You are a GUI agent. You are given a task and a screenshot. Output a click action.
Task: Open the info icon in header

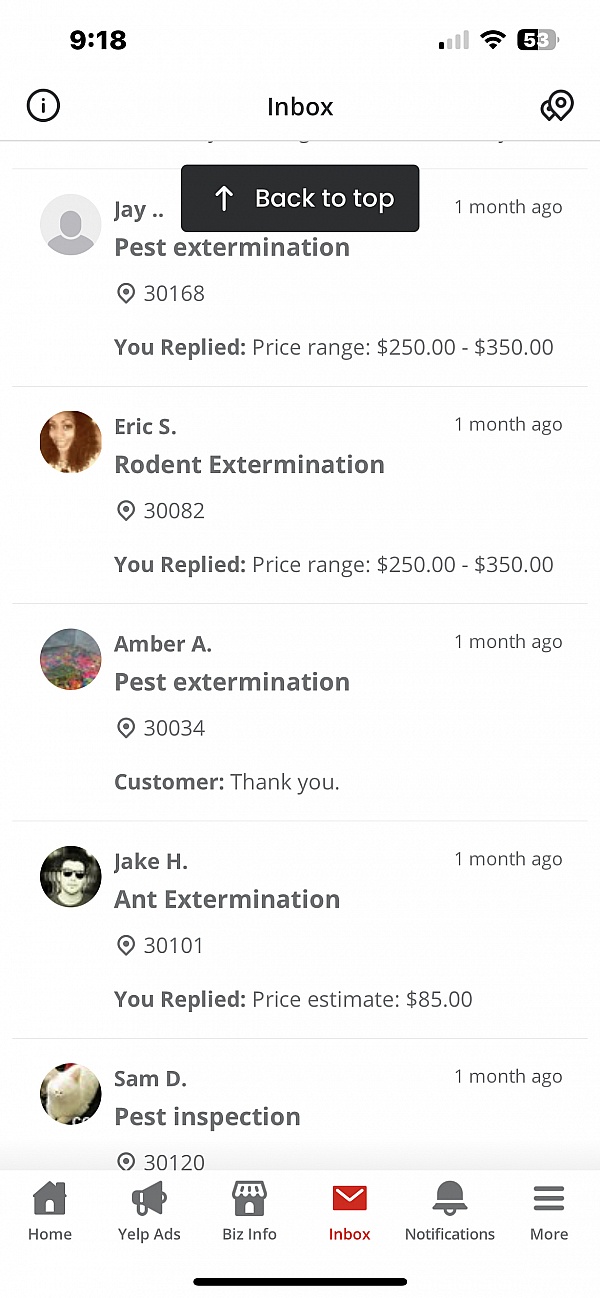43,106
